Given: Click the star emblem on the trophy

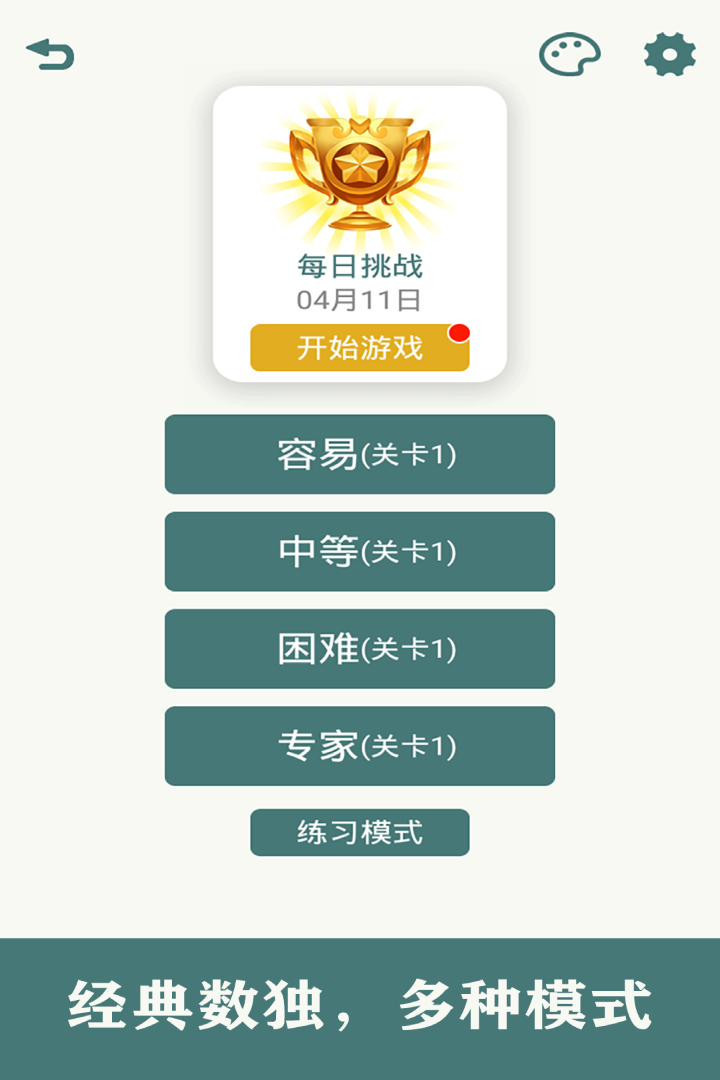Looking at the screenshot, I should coord(360,165).
